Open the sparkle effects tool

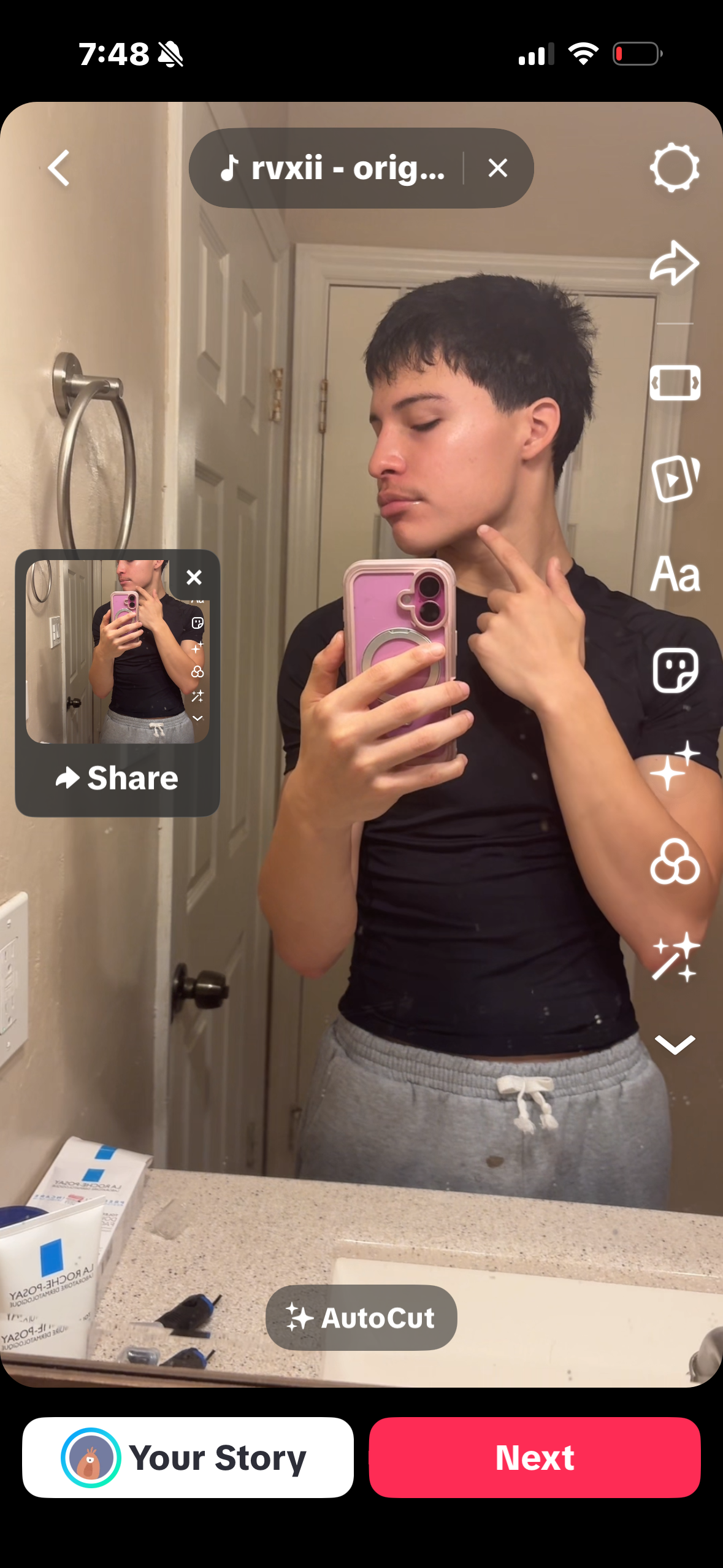[x=675, y=766]
